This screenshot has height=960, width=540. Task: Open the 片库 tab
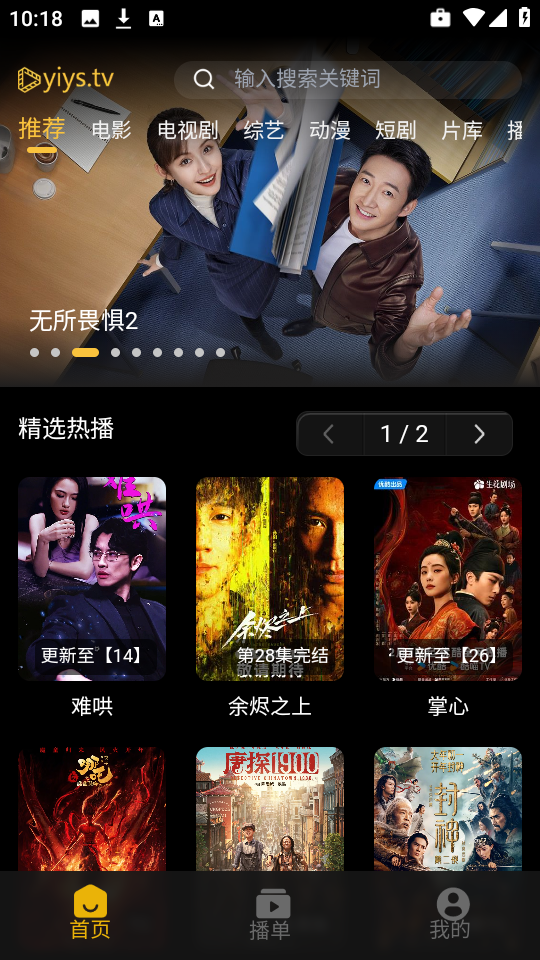[x=462, y=130]
